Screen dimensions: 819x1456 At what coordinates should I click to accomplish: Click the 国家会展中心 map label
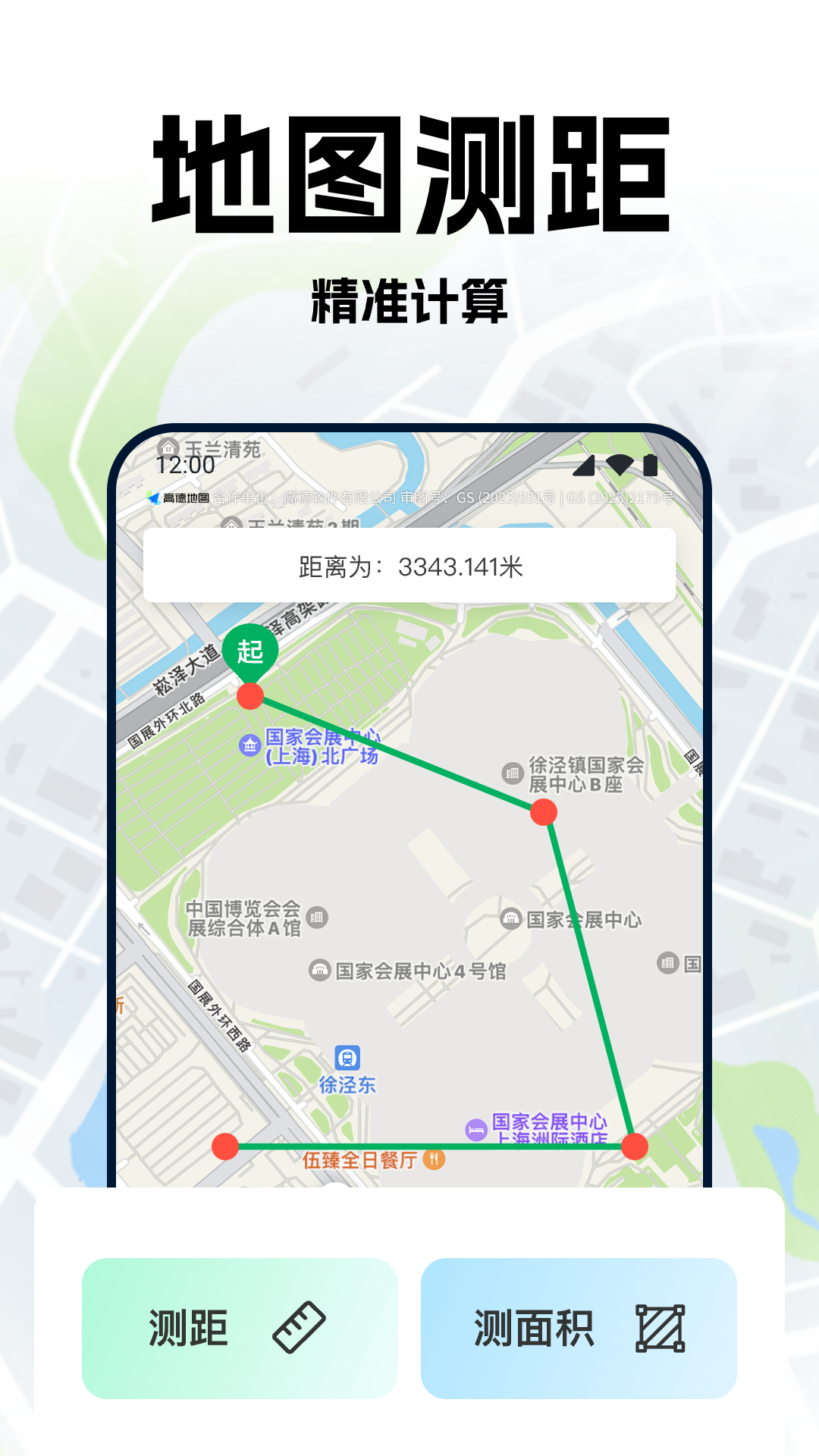(584, 920)
